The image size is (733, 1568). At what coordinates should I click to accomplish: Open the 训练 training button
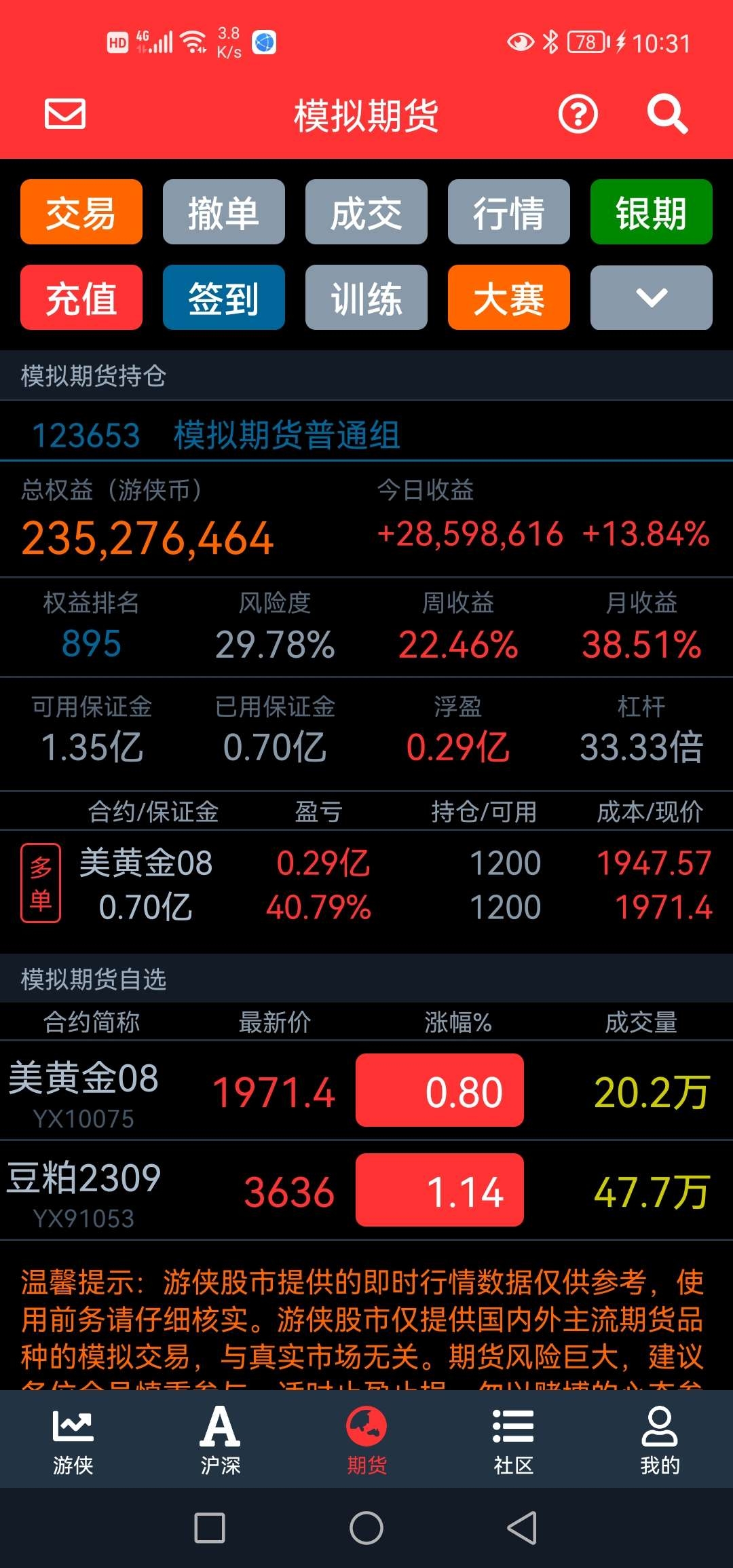(366, 297)
